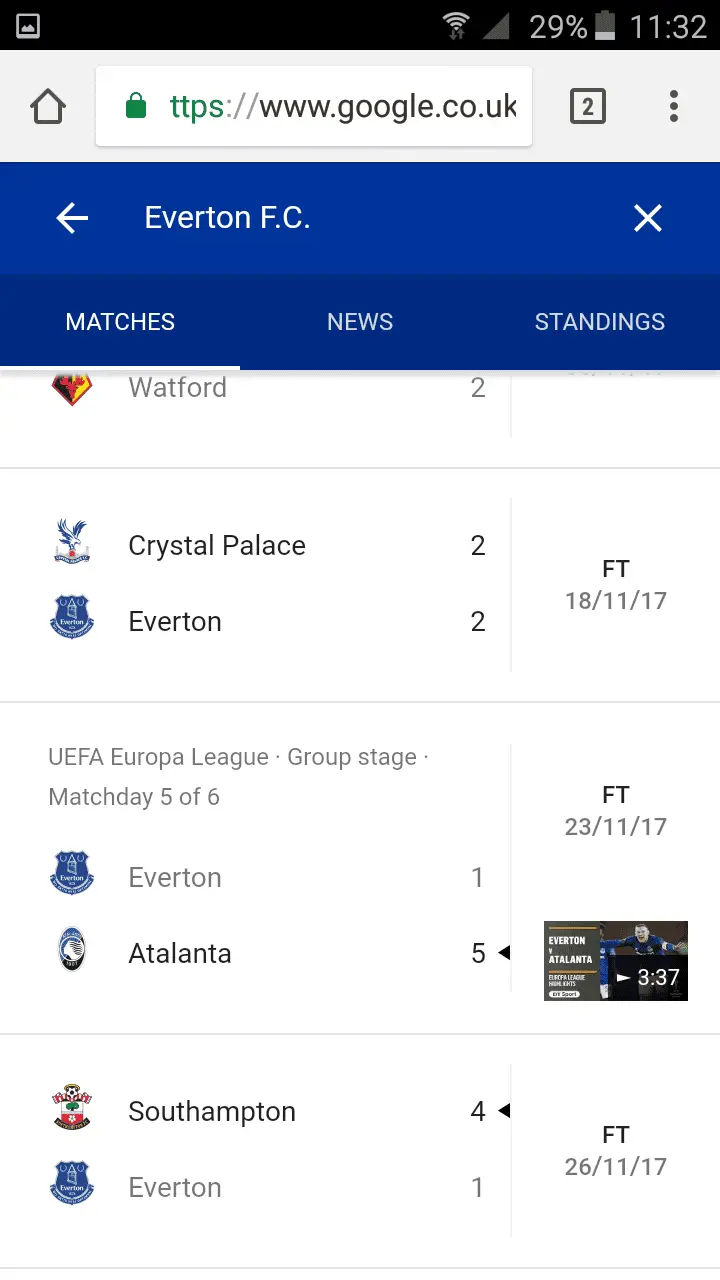Open the browser home page

48,106
